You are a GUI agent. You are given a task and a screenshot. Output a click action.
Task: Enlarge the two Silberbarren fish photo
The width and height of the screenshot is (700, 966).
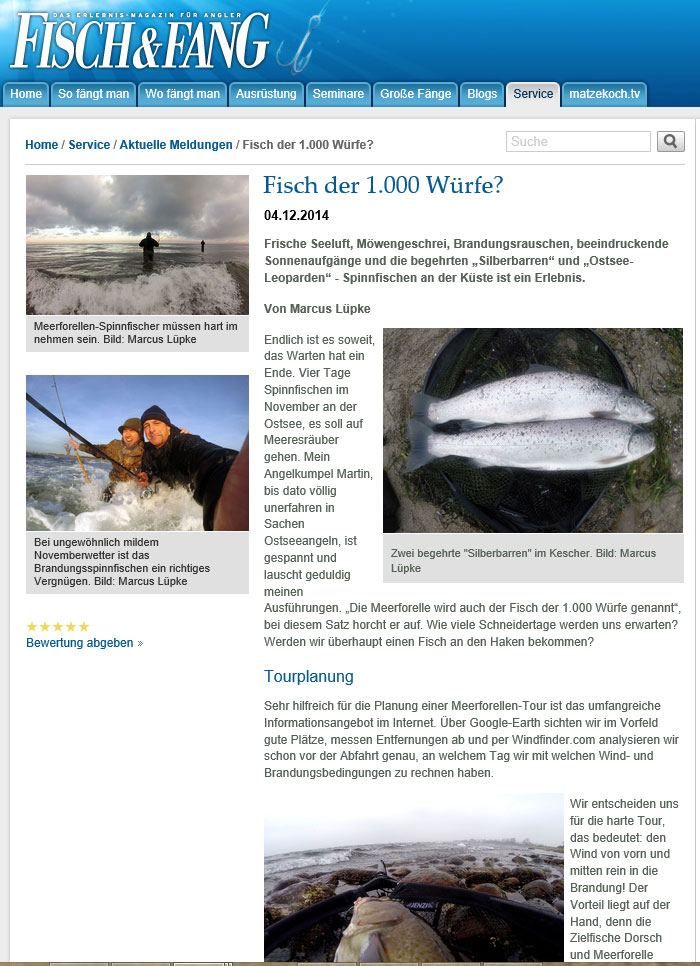pos(532,430)
